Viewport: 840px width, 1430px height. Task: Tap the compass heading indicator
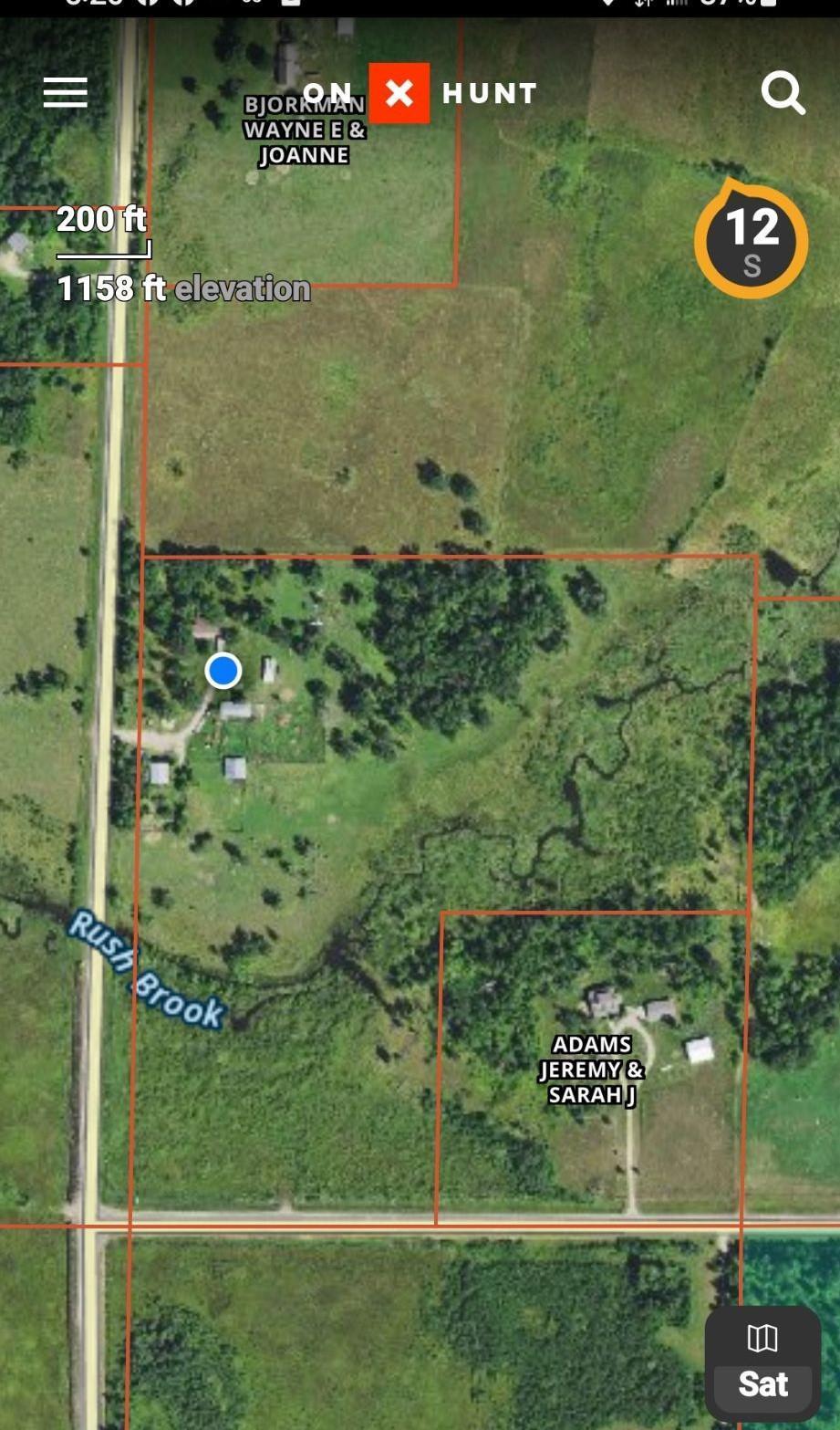point(751,242)
